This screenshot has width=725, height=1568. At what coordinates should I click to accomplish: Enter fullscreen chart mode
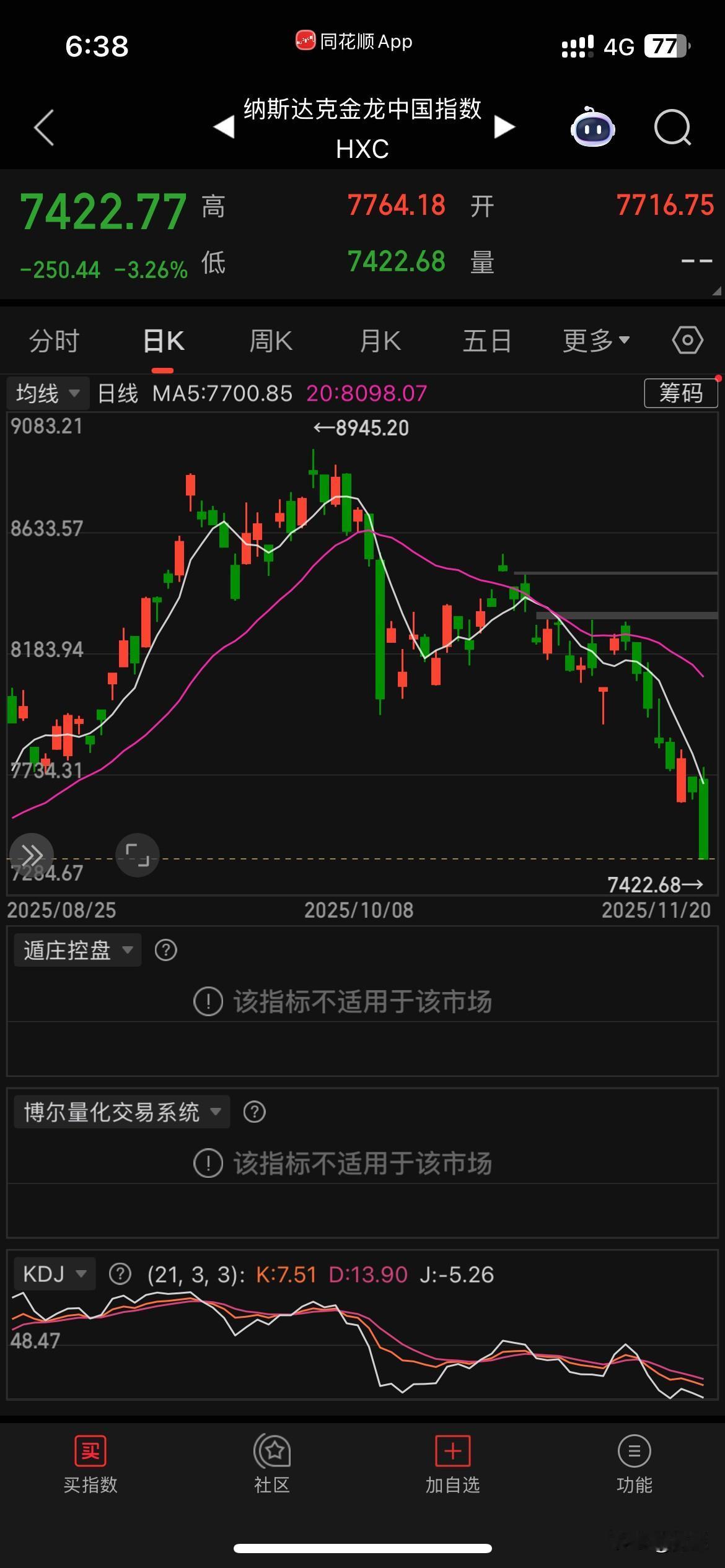click(138, 855)
